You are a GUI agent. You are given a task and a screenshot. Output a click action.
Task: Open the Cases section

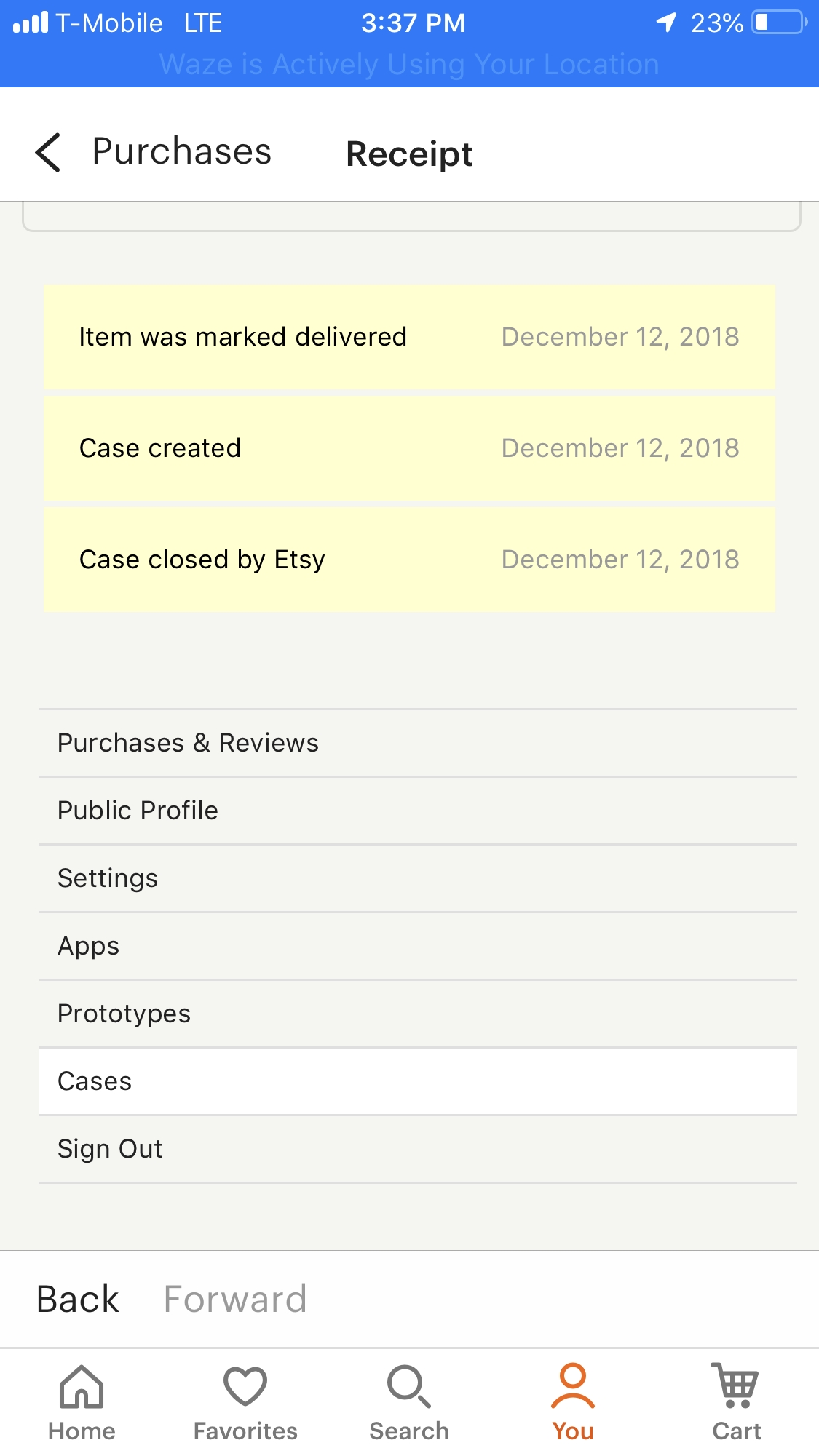click(x=94, y=1081)
